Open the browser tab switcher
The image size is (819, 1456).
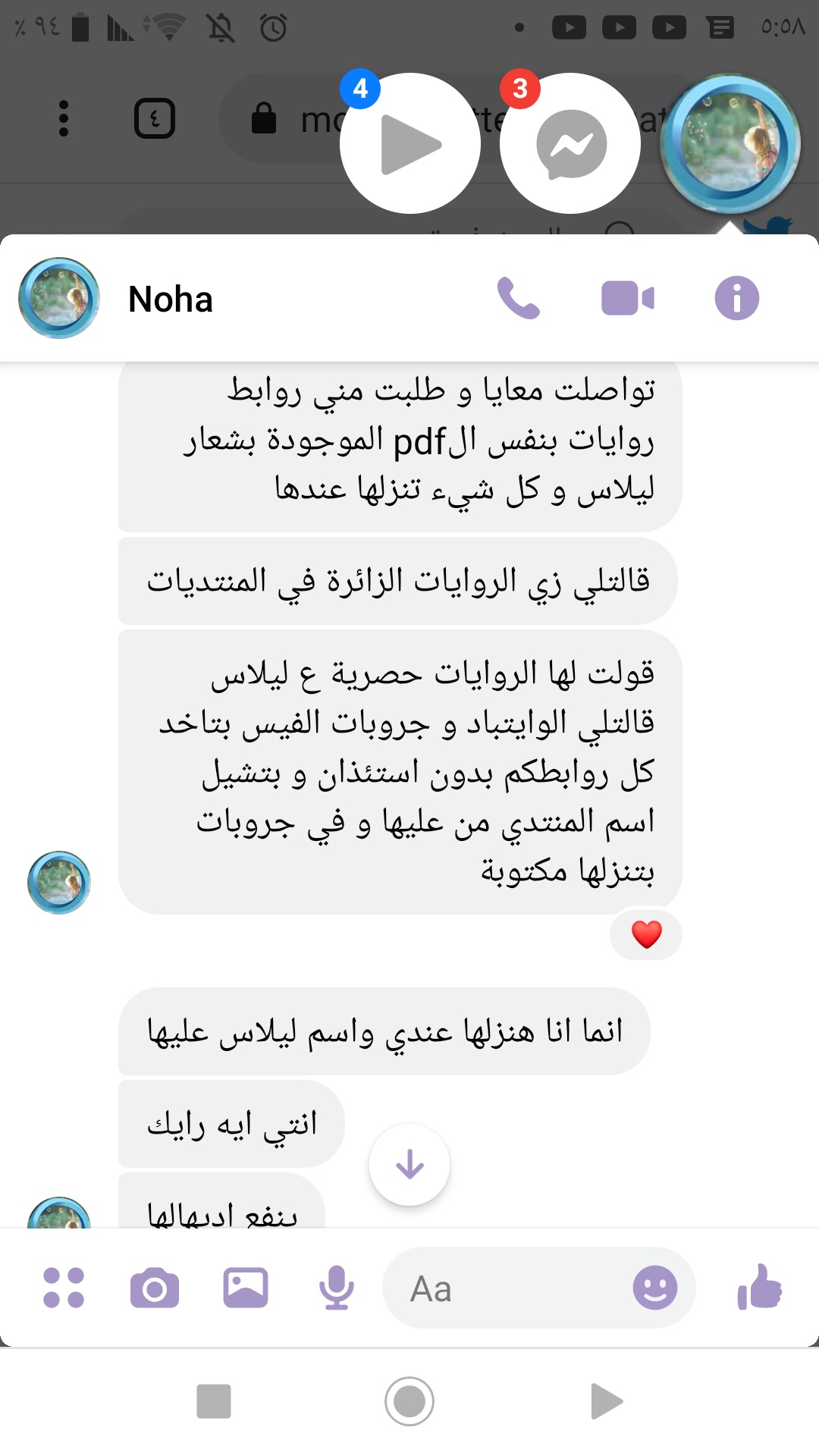tap(155, 118)
